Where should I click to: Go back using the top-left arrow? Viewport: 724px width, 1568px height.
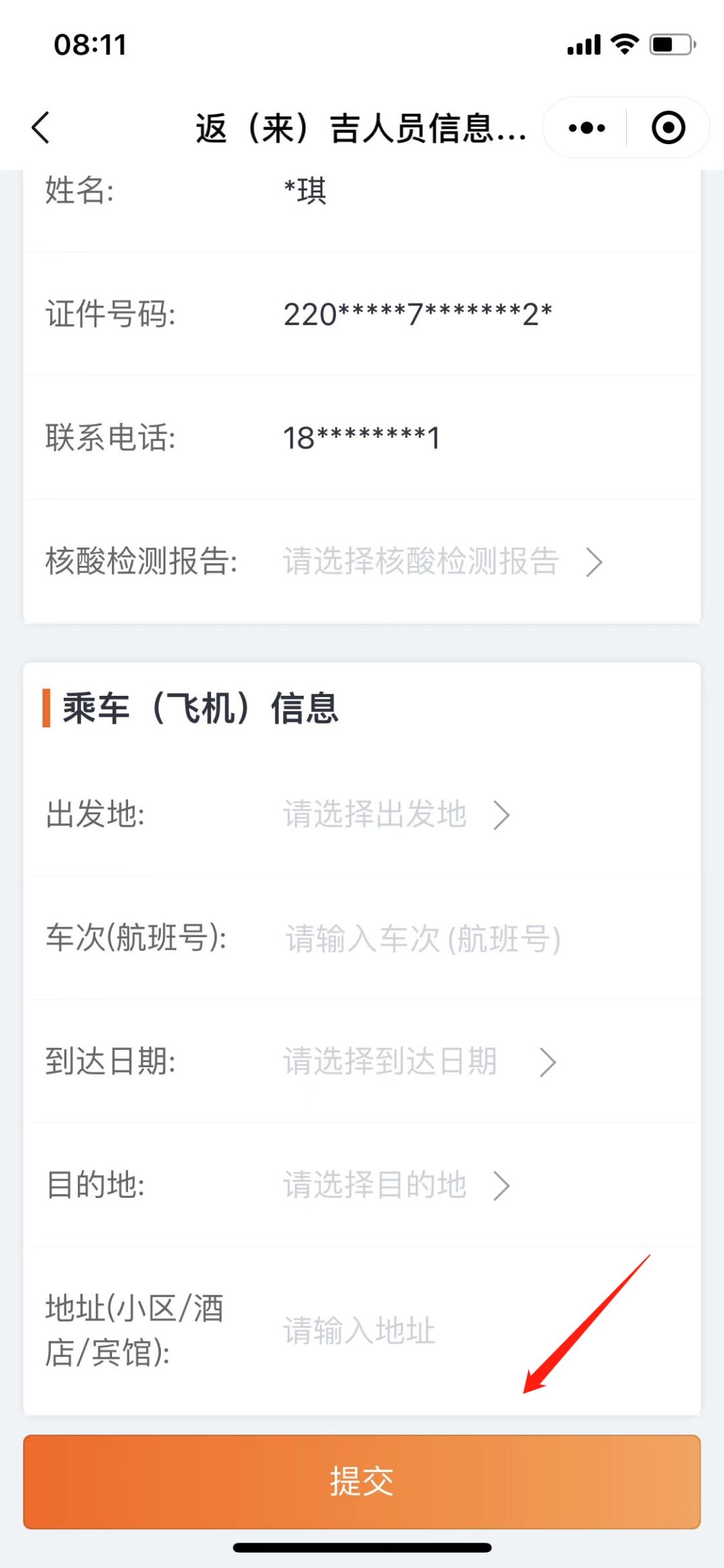(41, 127)
